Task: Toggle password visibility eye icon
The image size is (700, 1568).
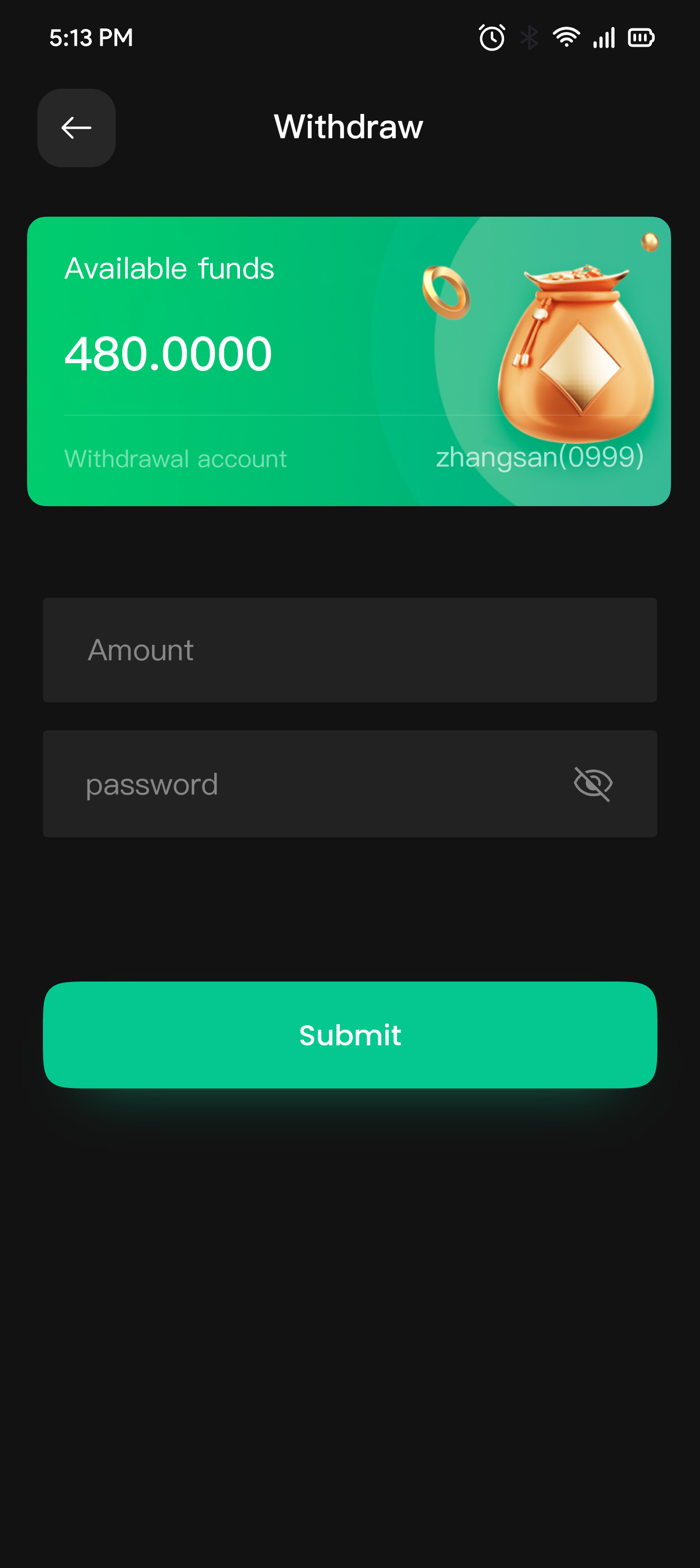Action: click(x=593, y=784)
